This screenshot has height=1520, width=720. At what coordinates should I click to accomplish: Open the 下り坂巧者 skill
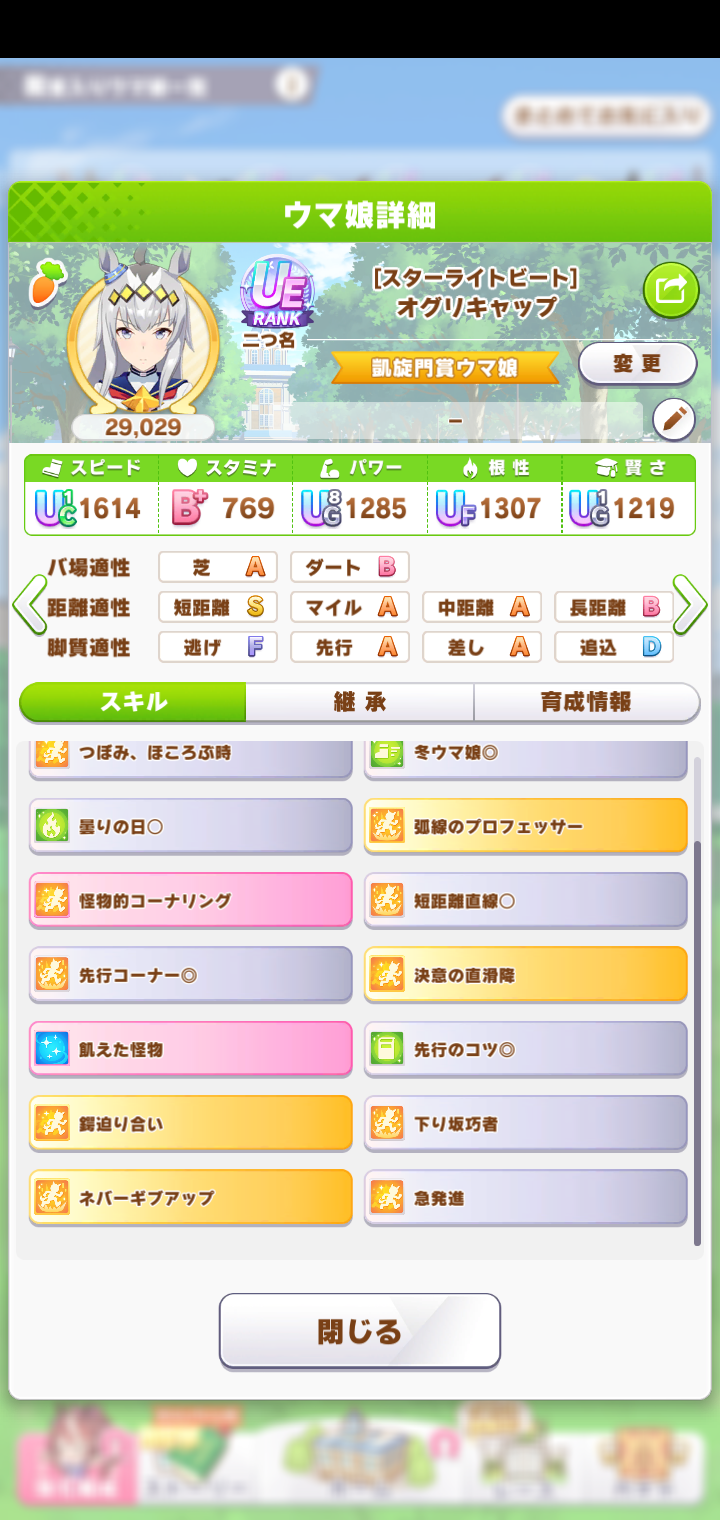526,1123
